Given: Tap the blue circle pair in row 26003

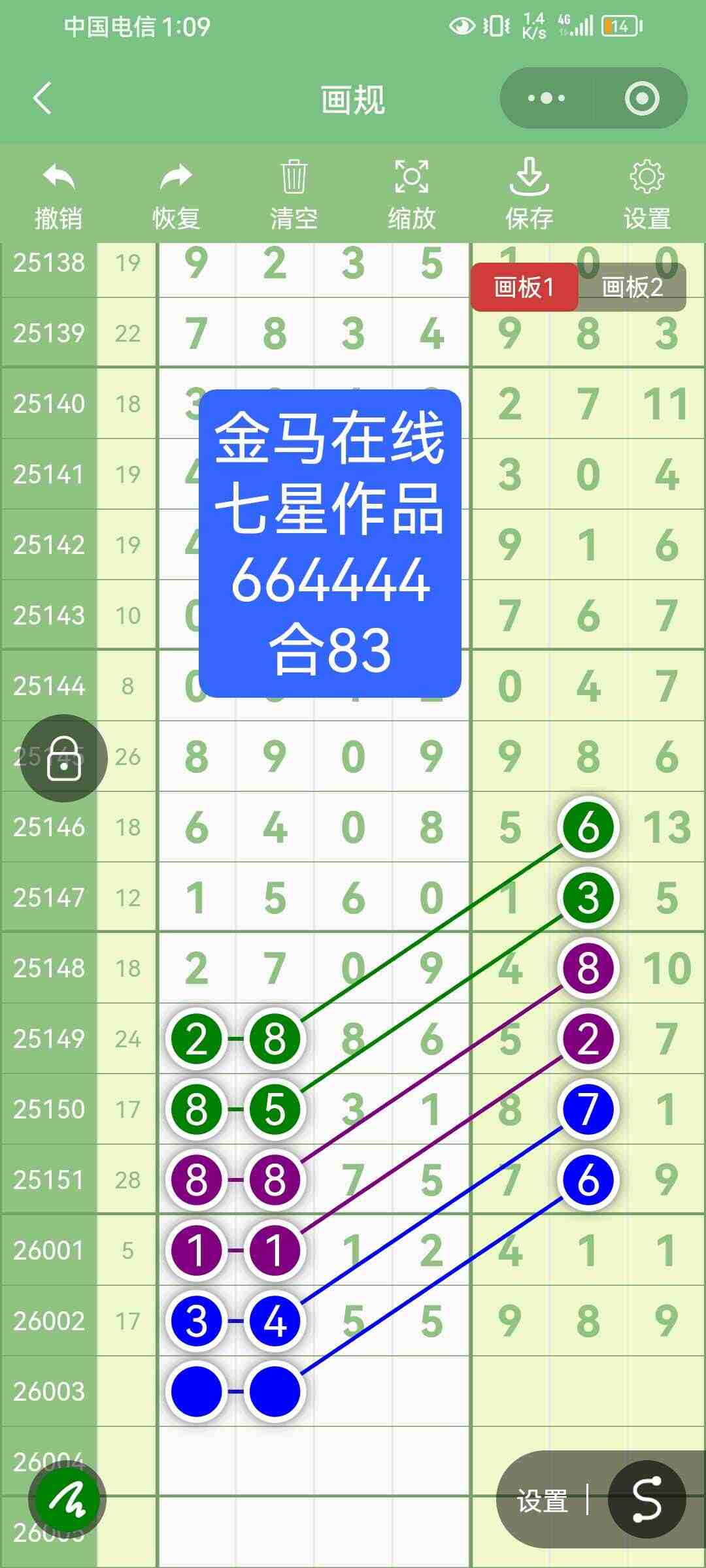Looking at the screenshot, I should tap(235, 1392).
